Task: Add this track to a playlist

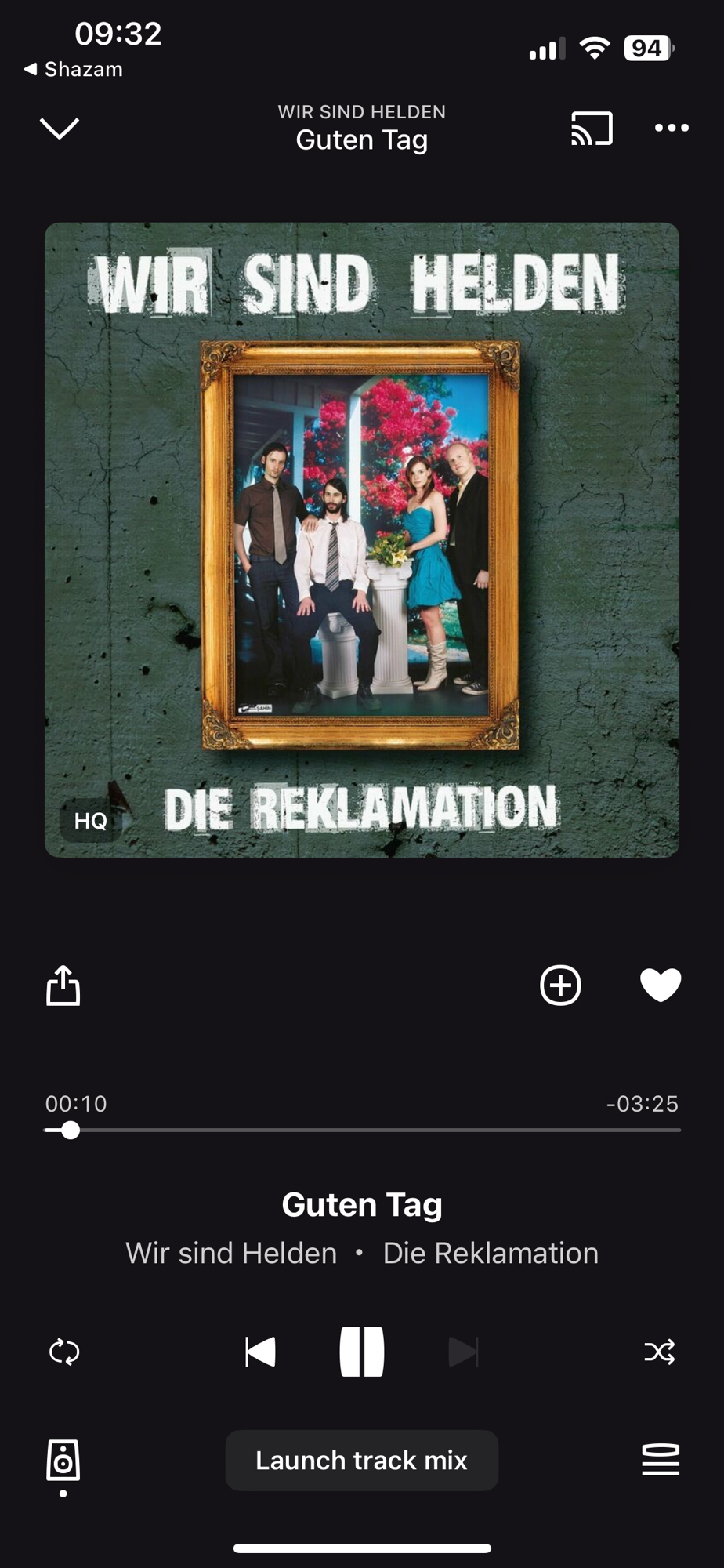Action: click(x=560, y=985)
